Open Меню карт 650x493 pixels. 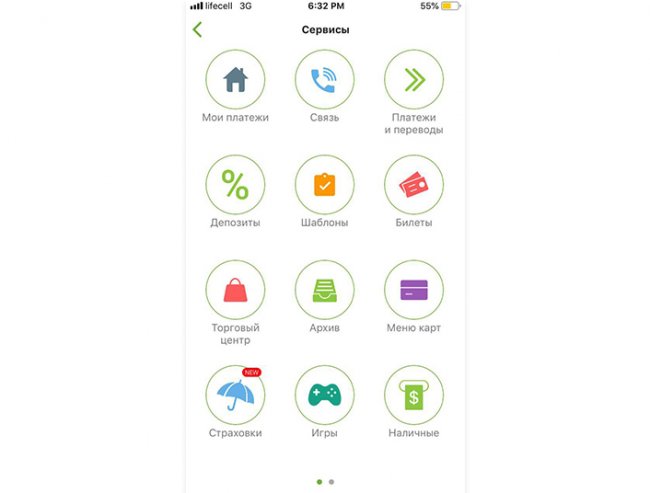(x=414, y=290)
